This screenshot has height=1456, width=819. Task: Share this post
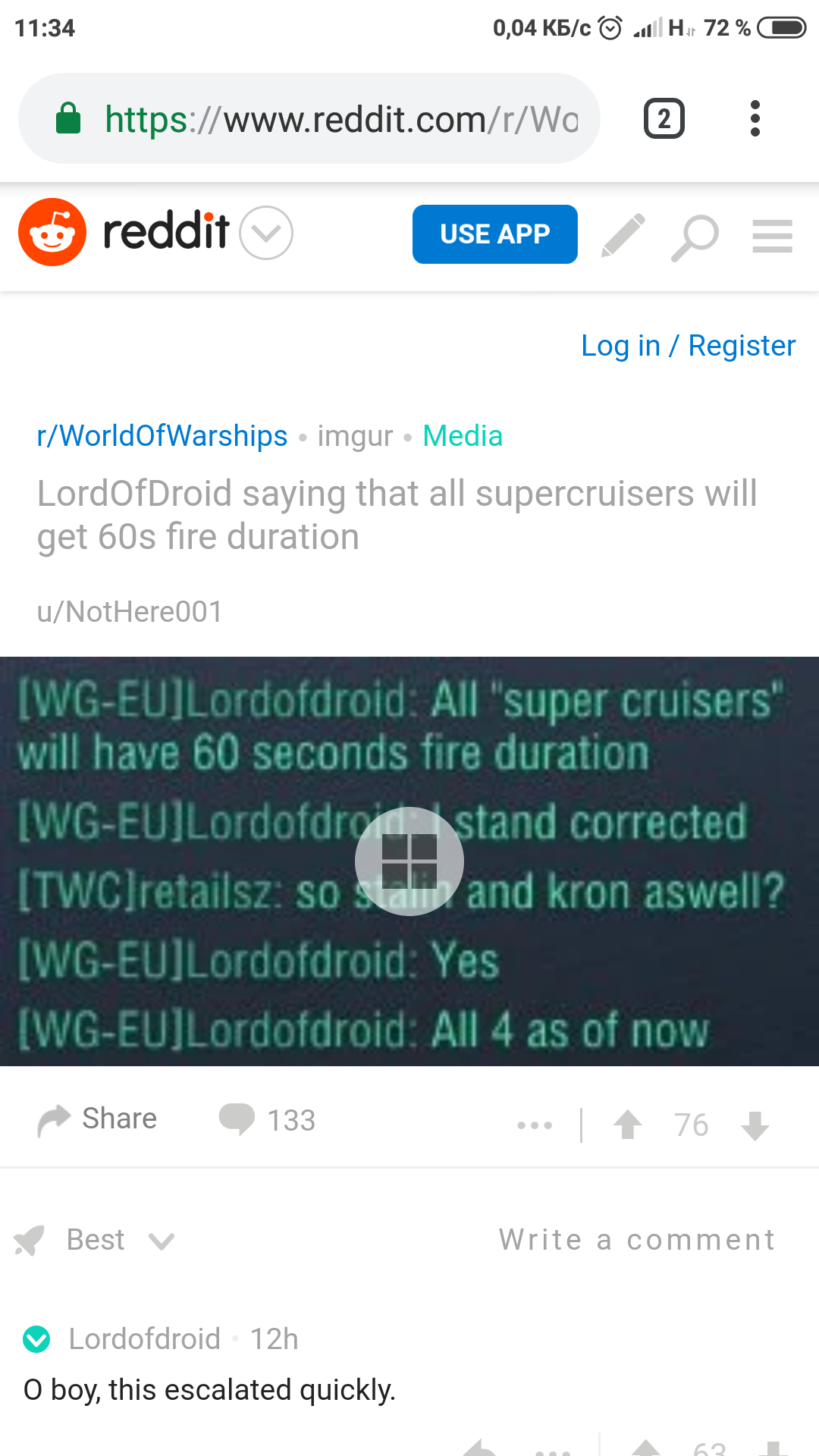[x=97, y=1120]
